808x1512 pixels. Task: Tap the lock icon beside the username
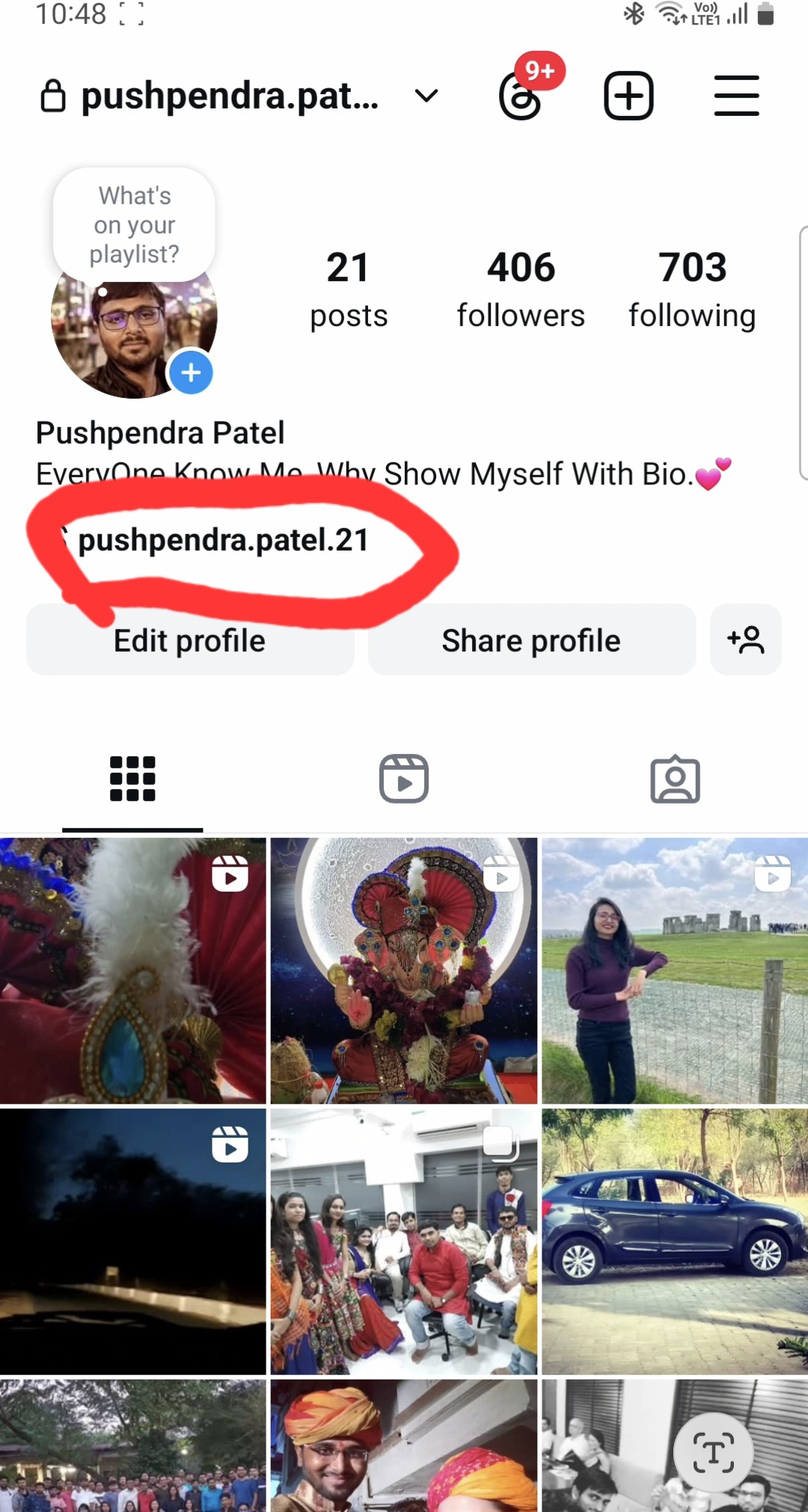[x=52, y=96]
